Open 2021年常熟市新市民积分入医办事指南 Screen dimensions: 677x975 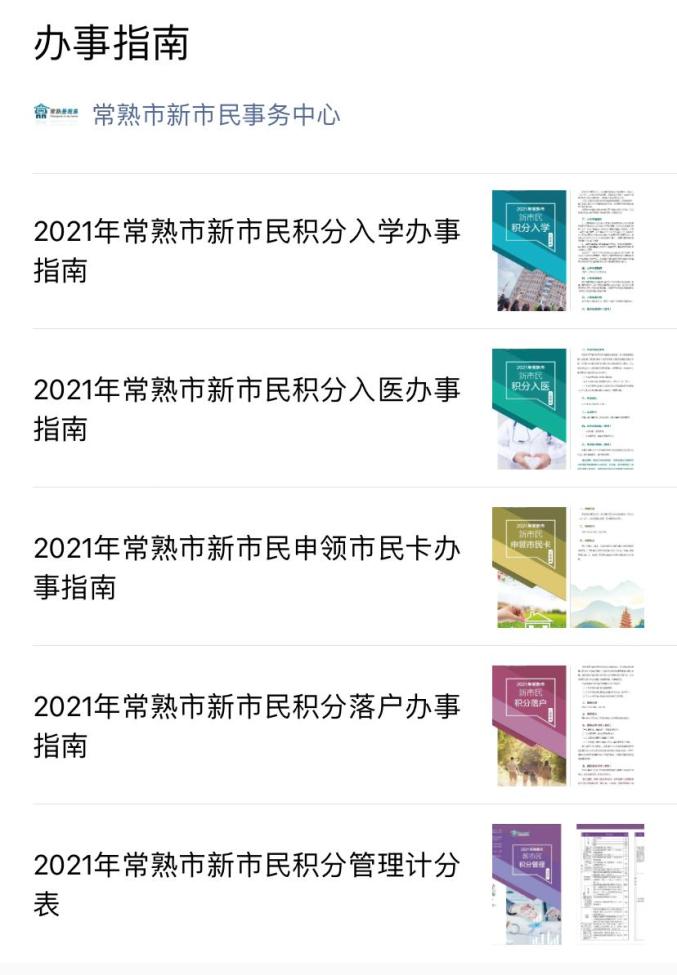click(247, 408)
